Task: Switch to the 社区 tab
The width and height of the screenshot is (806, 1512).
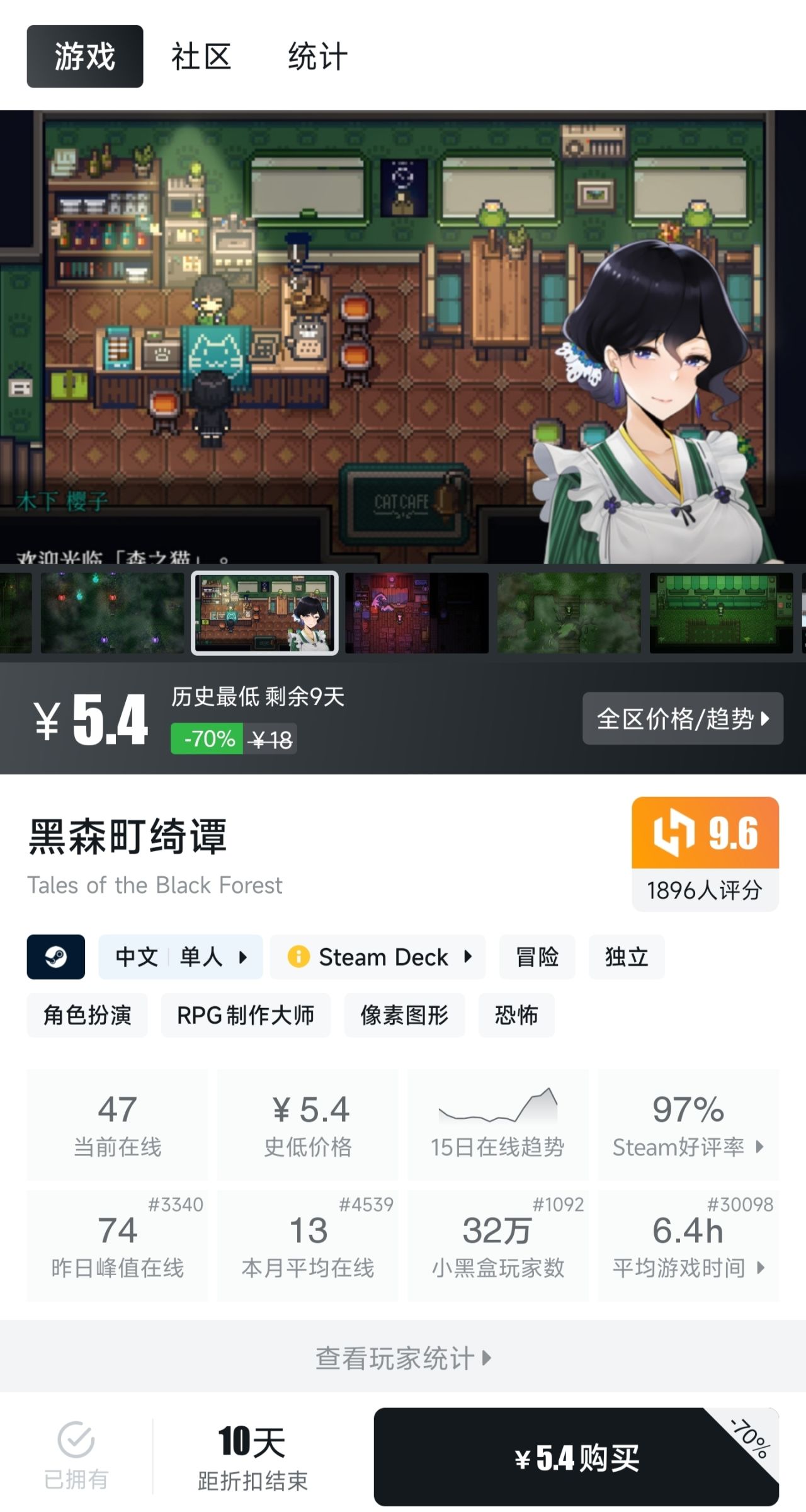Action: pos(201,57)
